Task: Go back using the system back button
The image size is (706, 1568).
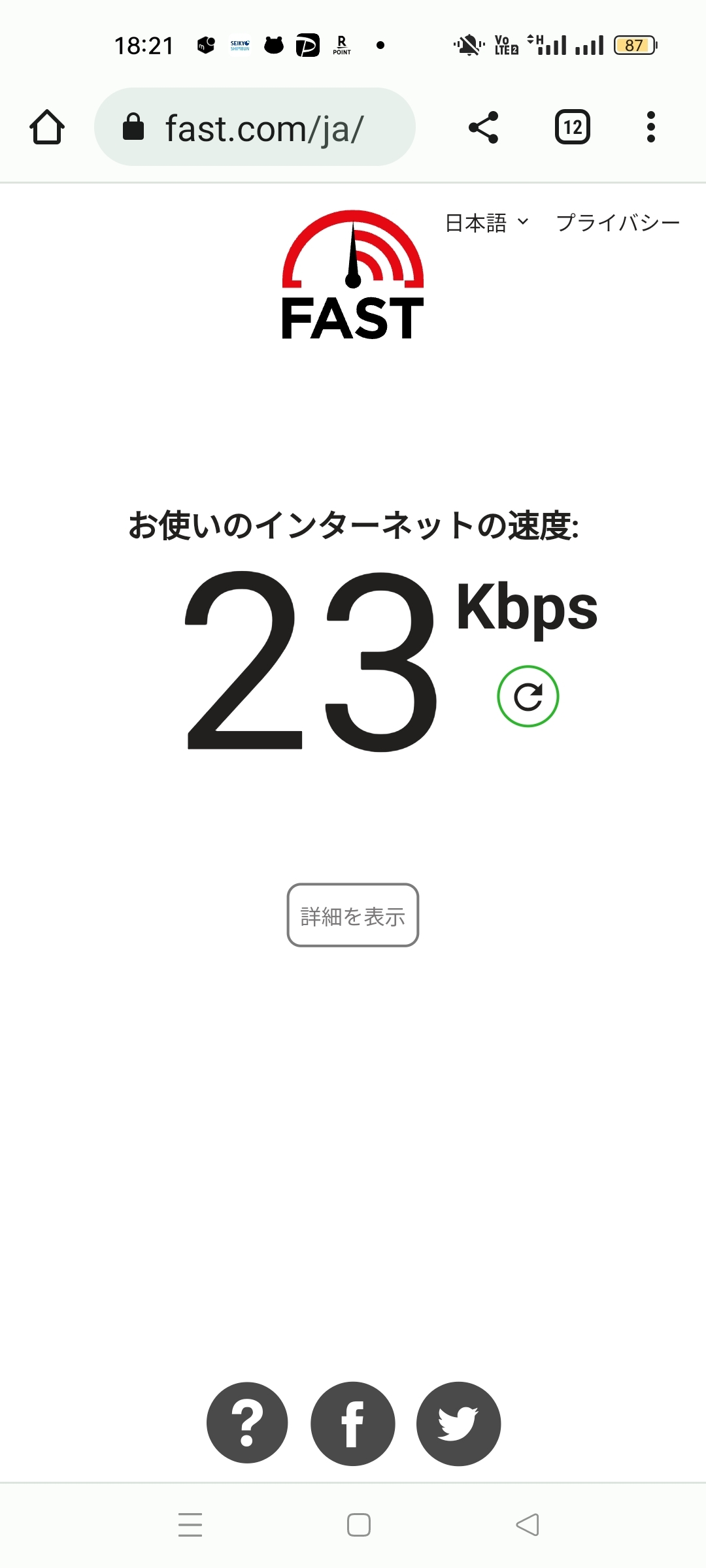Action: [528, 1524]
